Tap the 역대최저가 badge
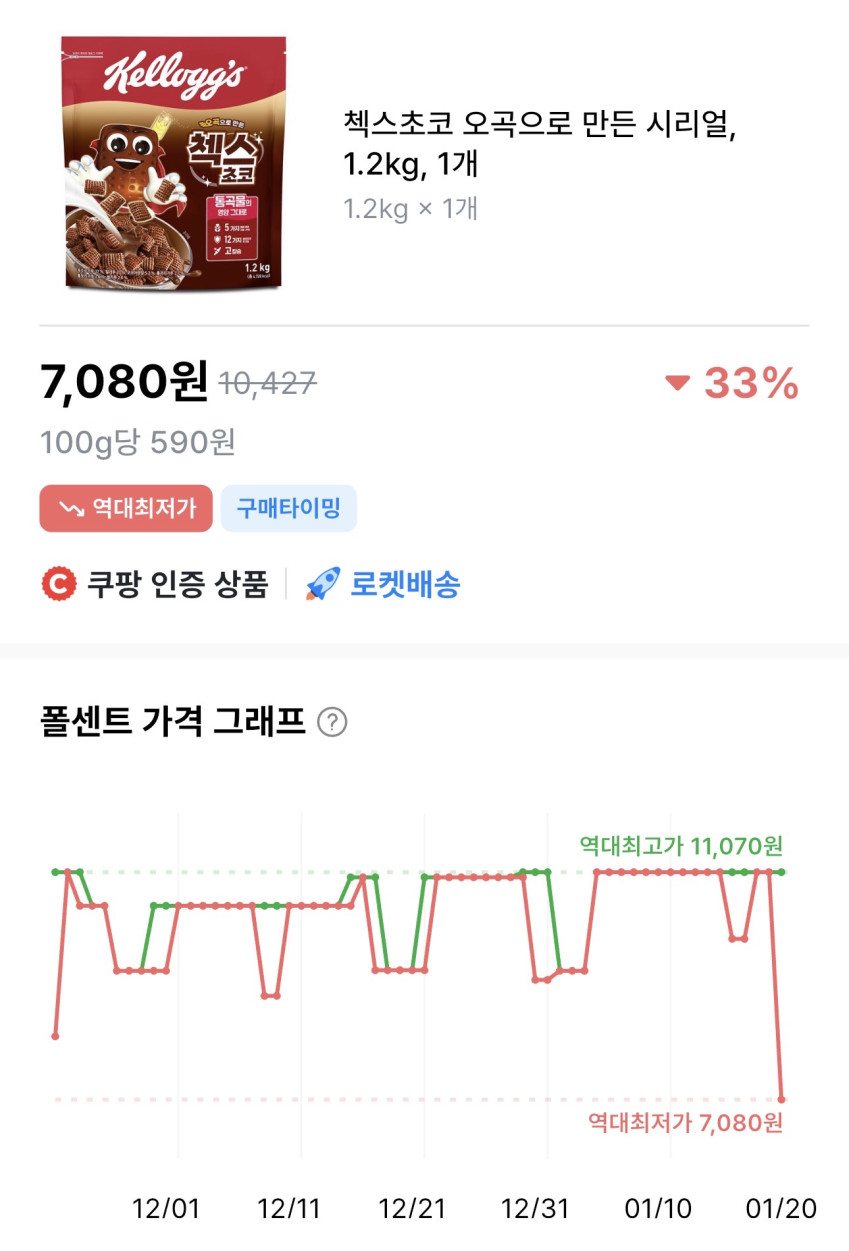This screenshot has height=1251, width=849. pyautogui.click(x=126, y=508)
